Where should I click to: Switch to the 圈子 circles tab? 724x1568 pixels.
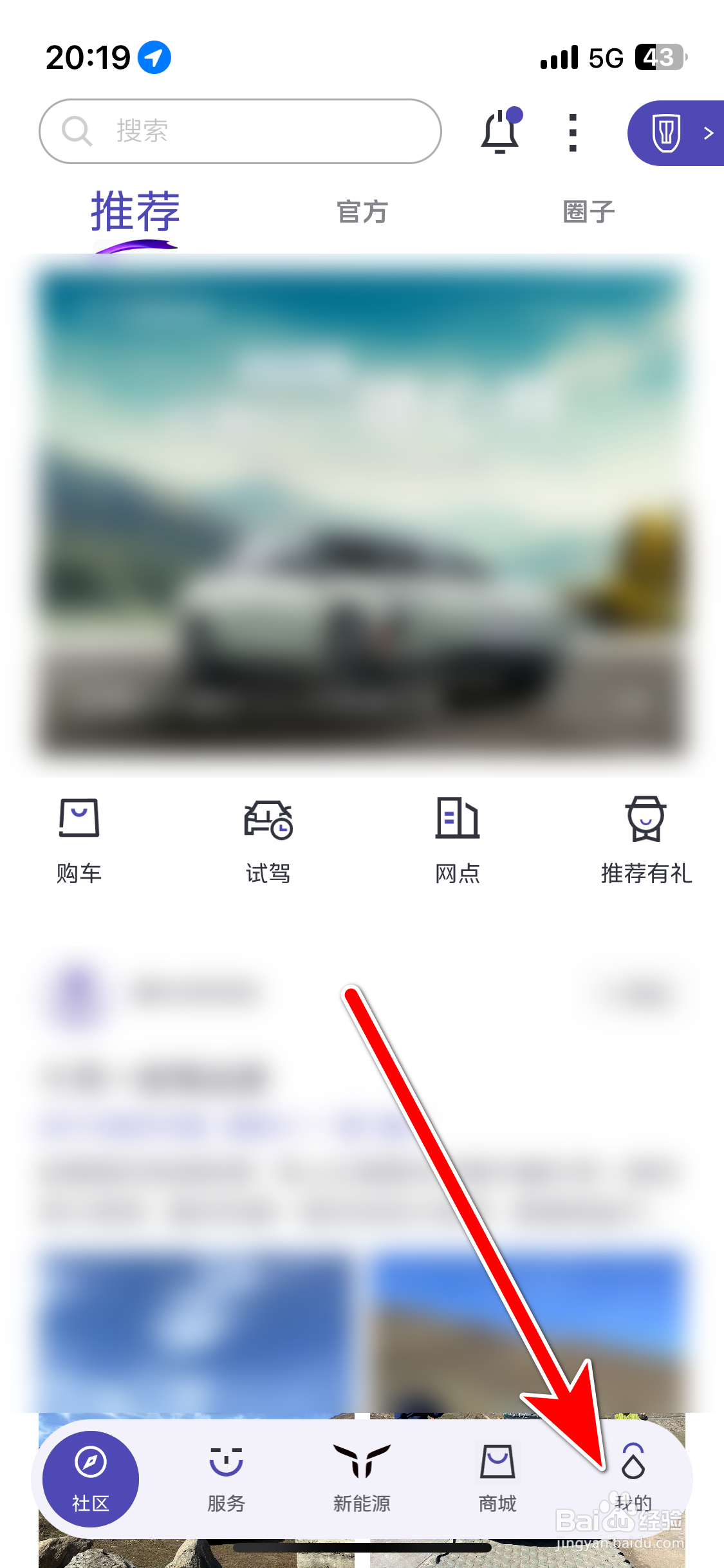point(586,211)
